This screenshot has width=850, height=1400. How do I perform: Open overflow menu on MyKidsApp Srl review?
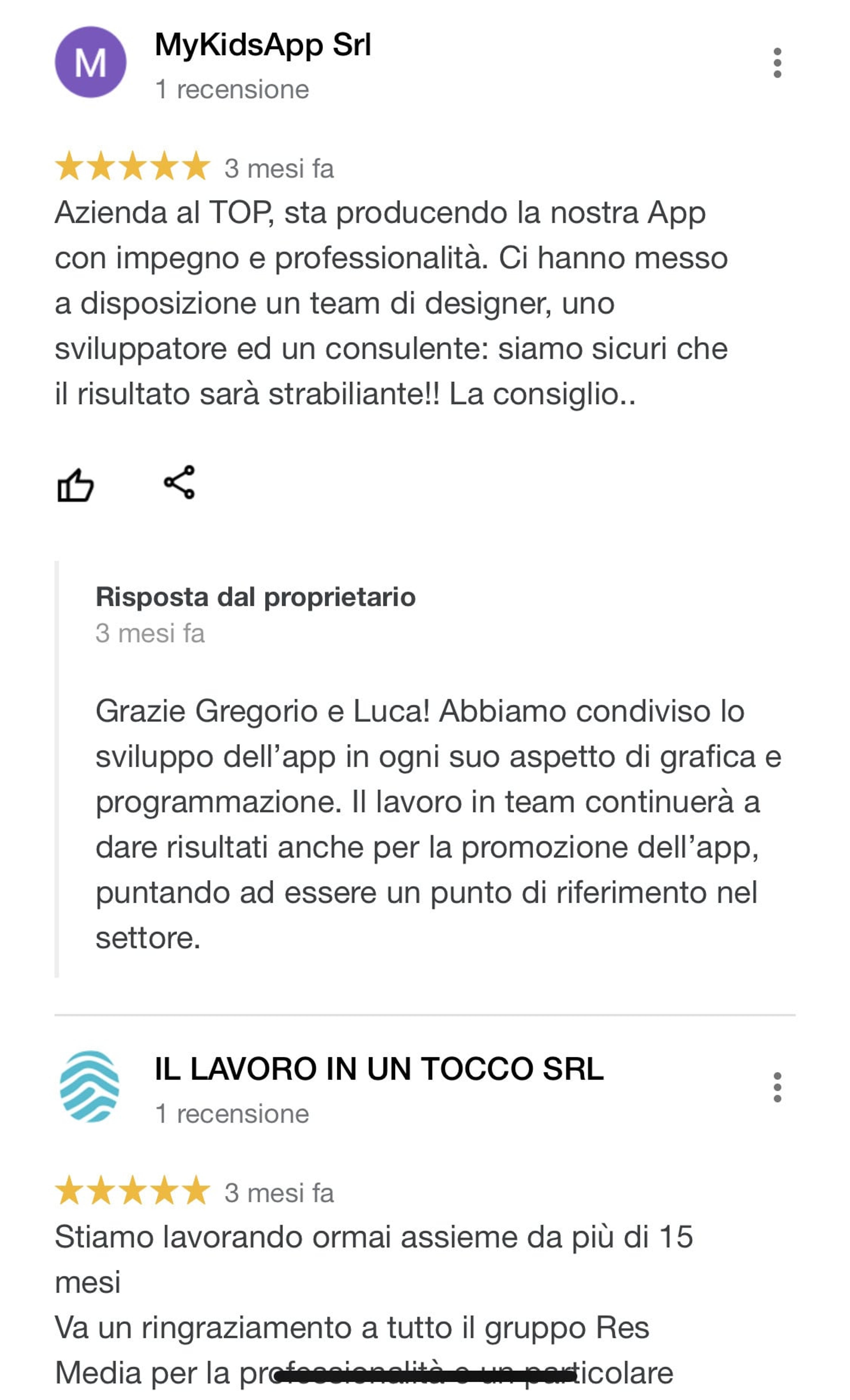[x=777, y=62]
